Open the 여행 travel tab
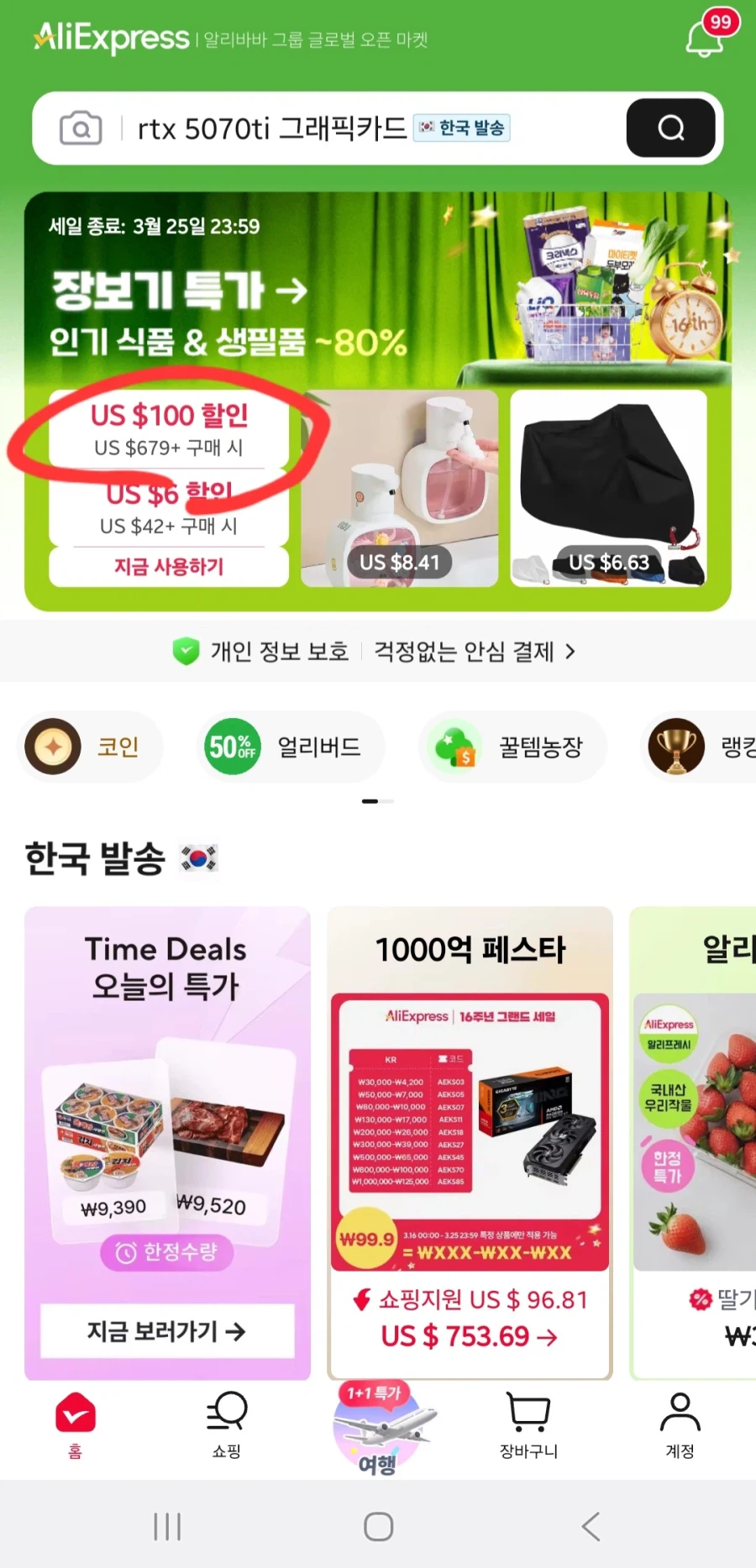756x1568 pixels. coord(378,1432)
